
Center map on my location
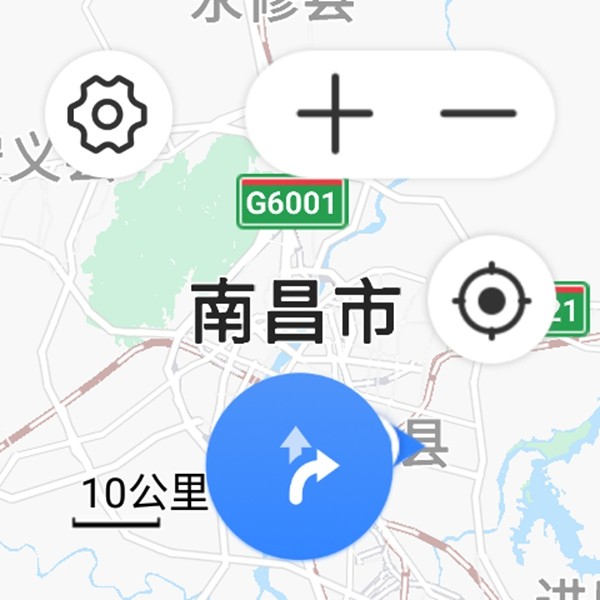[490, 299]
